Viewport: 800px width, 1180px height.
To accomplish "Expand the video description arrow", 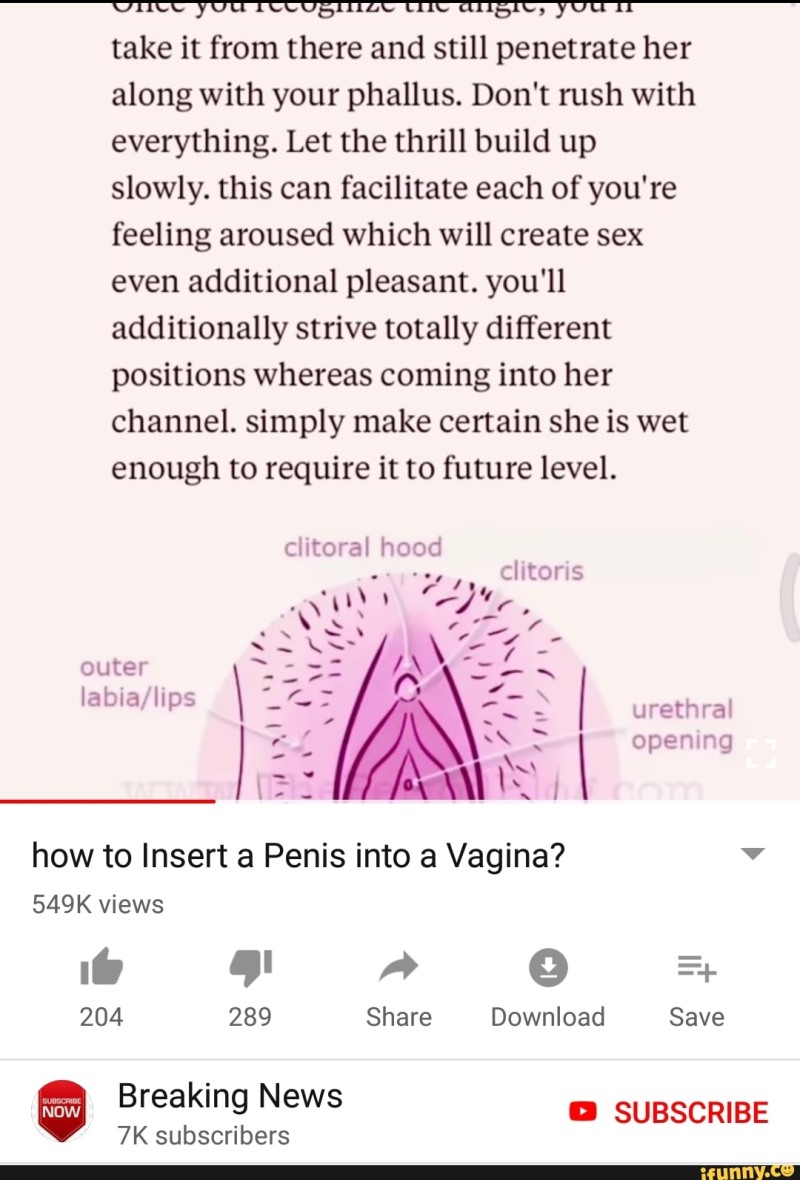I will point(753,854).
